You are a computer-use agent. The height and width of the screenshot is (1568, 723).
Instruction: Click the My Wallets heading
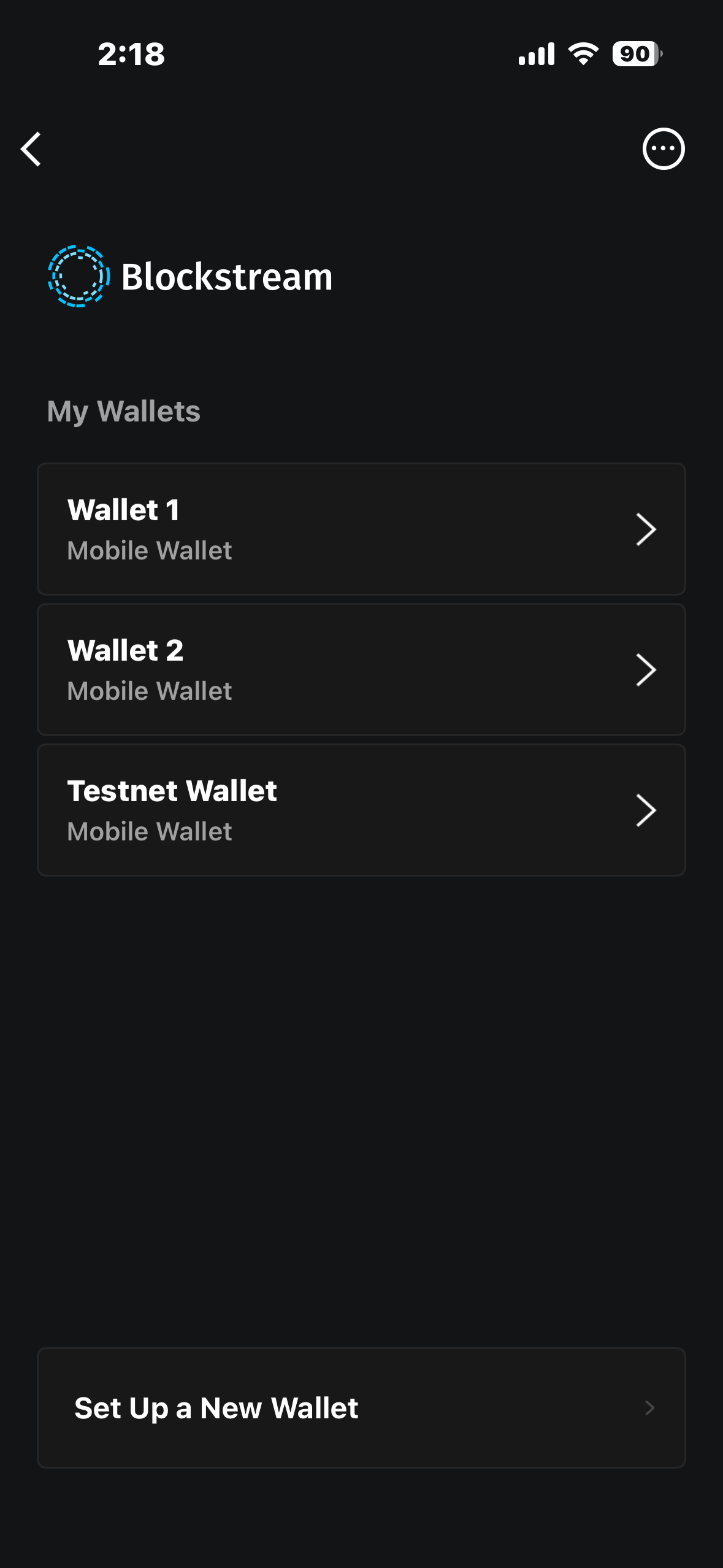pyautogui.click(x=124, y=412)
